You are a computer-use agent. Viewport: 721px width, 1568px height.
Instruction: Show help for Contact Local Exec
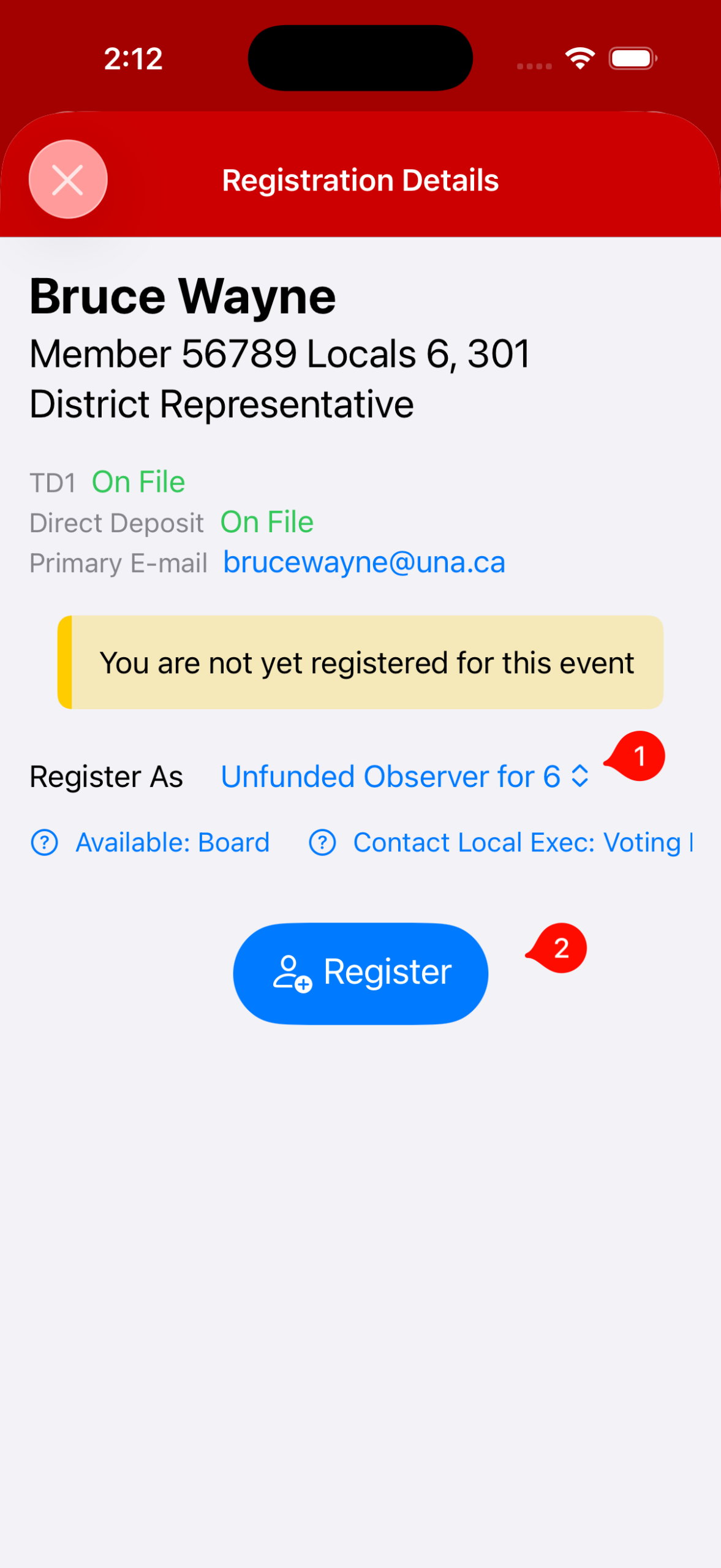[x=323, y=843]
